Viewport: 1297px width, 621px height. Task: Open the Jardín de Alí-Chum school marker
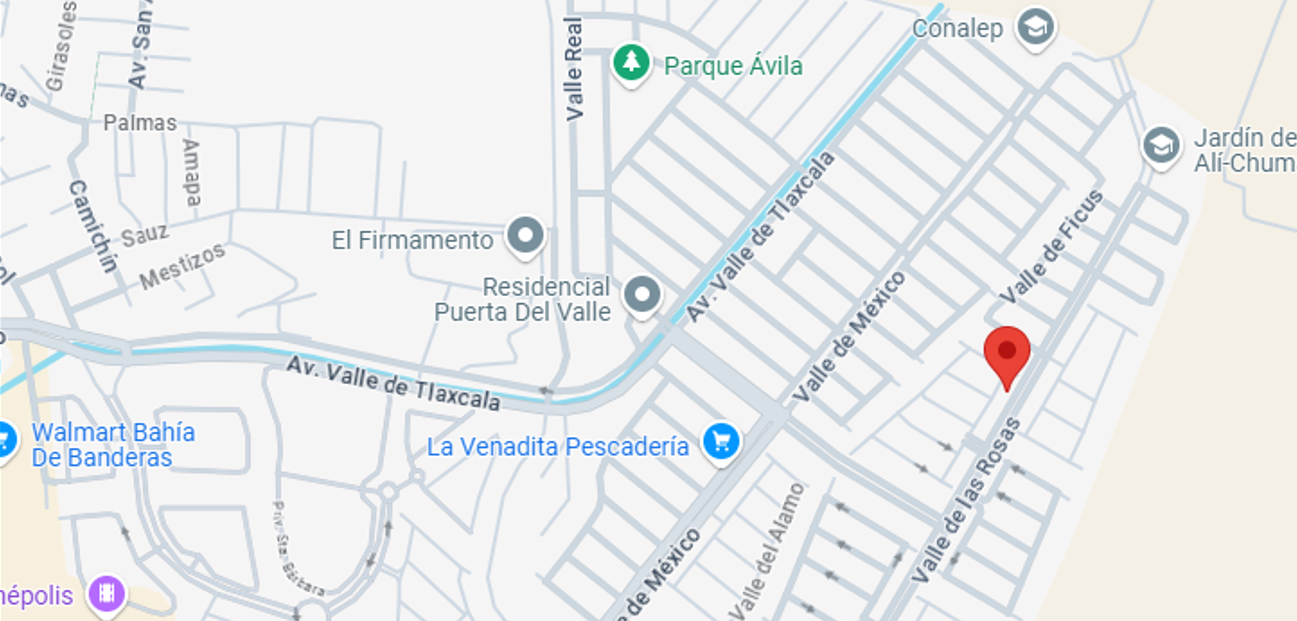1161,145
